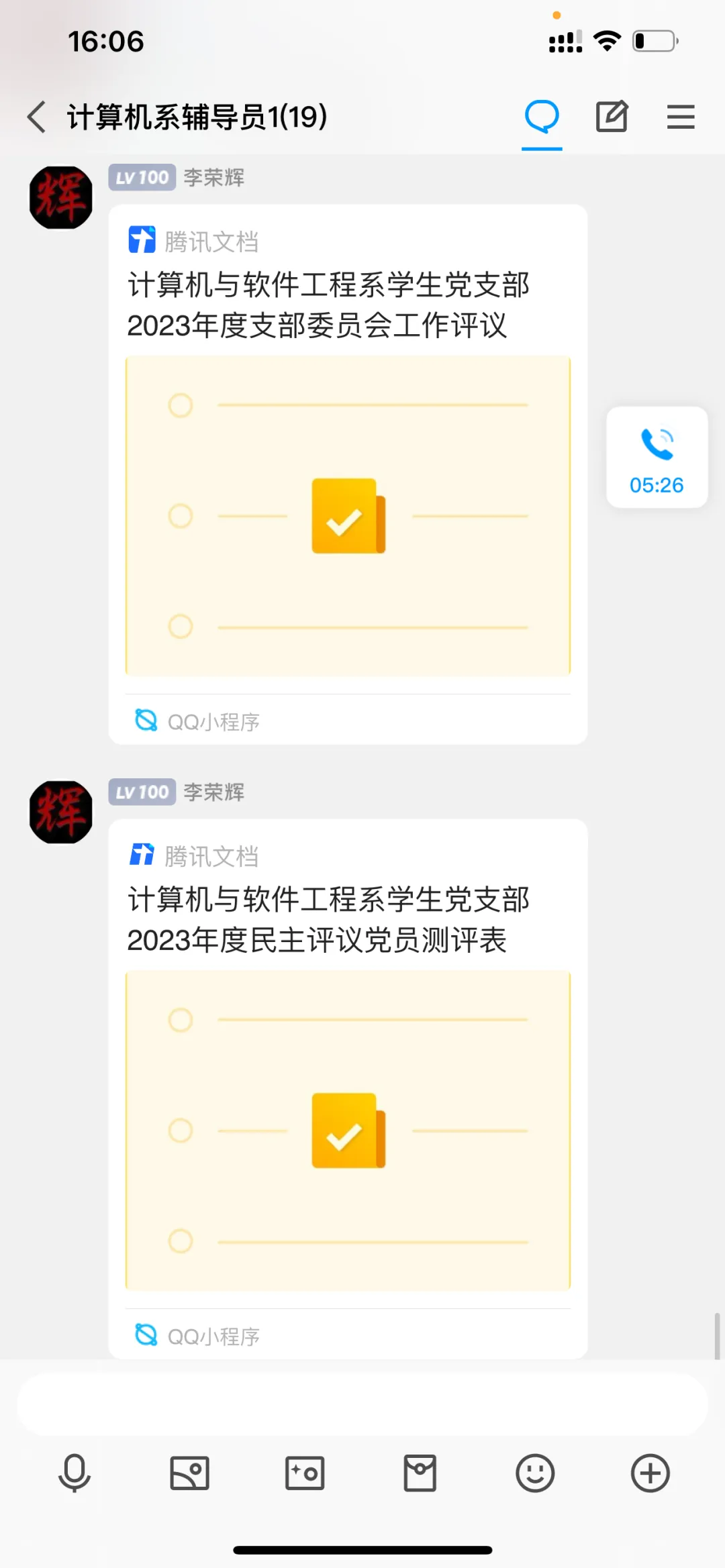
Task: Open the edit note icon
Action: [612, 117]
